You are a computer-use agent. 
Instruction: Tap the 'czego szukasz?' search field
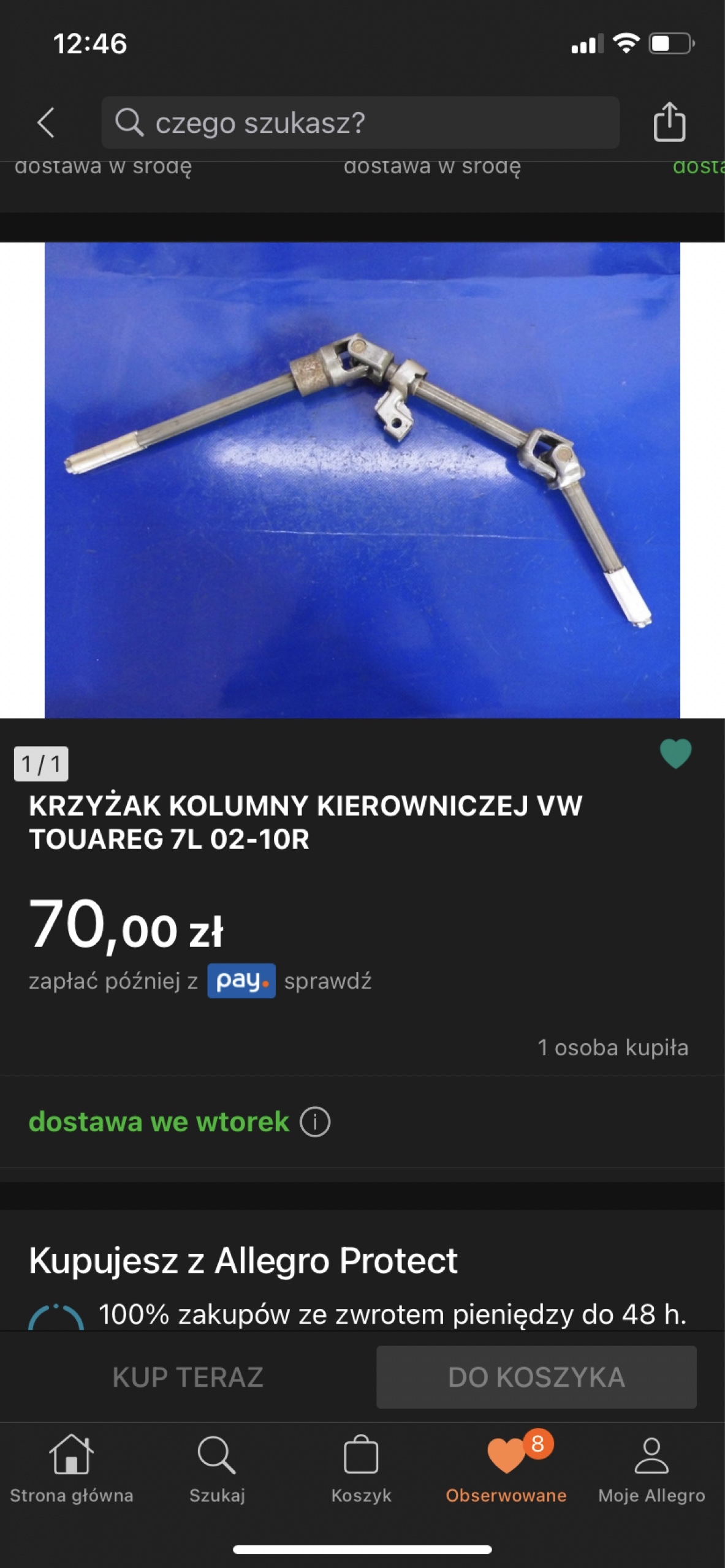click(x=360, y=123)
